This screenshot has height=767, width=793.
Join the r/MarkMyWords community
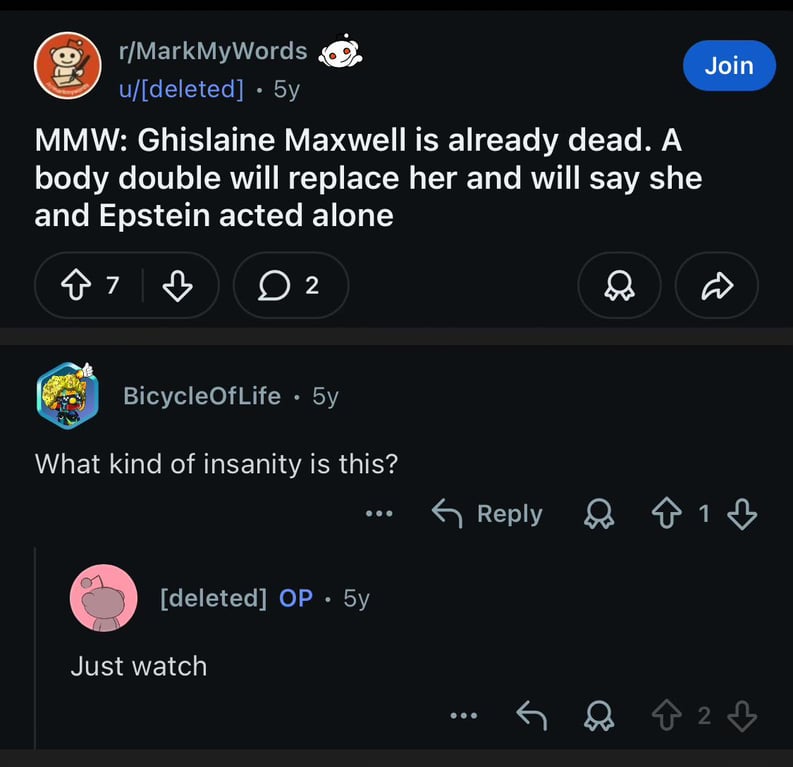point(729,66)
